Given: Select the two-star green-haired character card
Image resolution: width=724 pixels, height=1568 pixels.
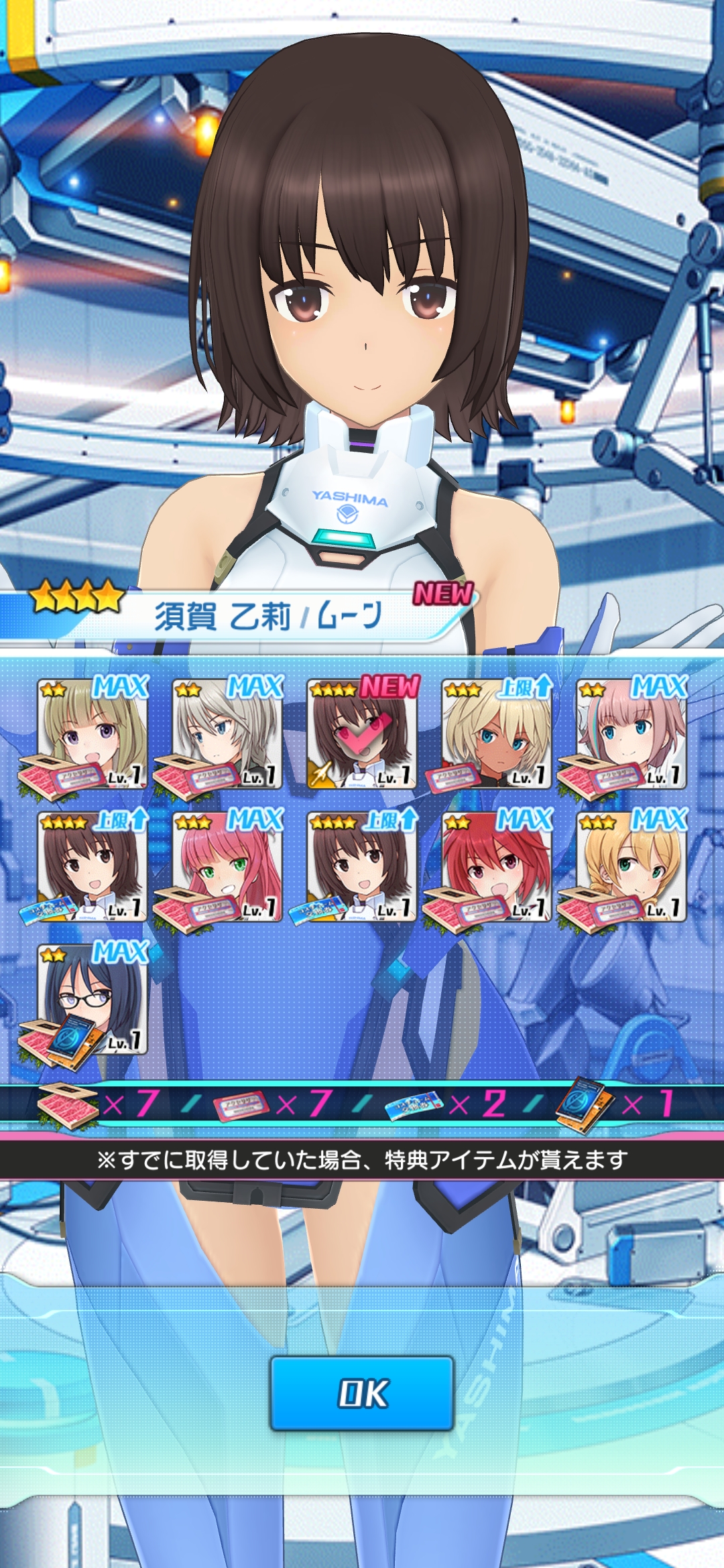Looking at the screenshot, I should pyautogui.click(x=93, y=734).
